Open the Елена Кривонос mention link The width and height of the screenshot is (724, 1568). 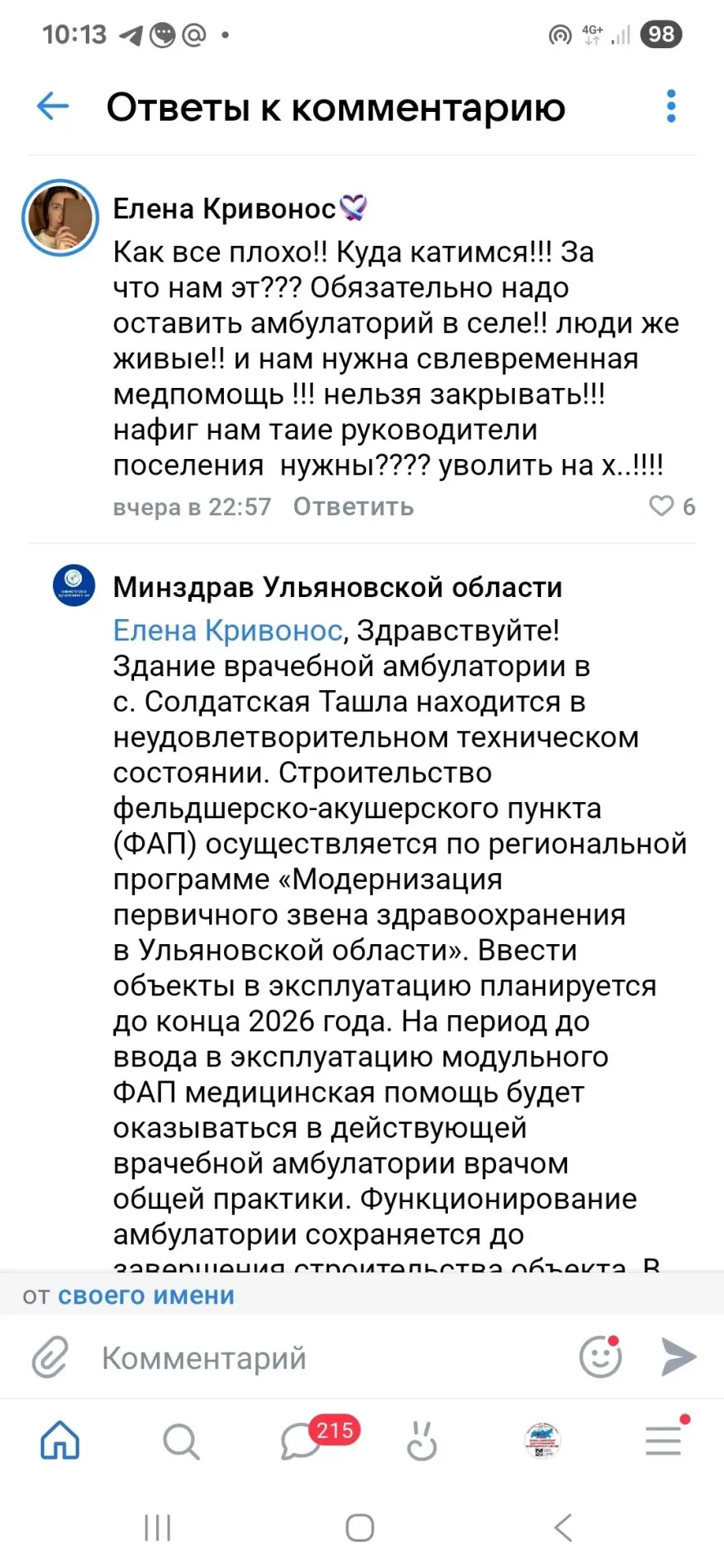[227, 630]
